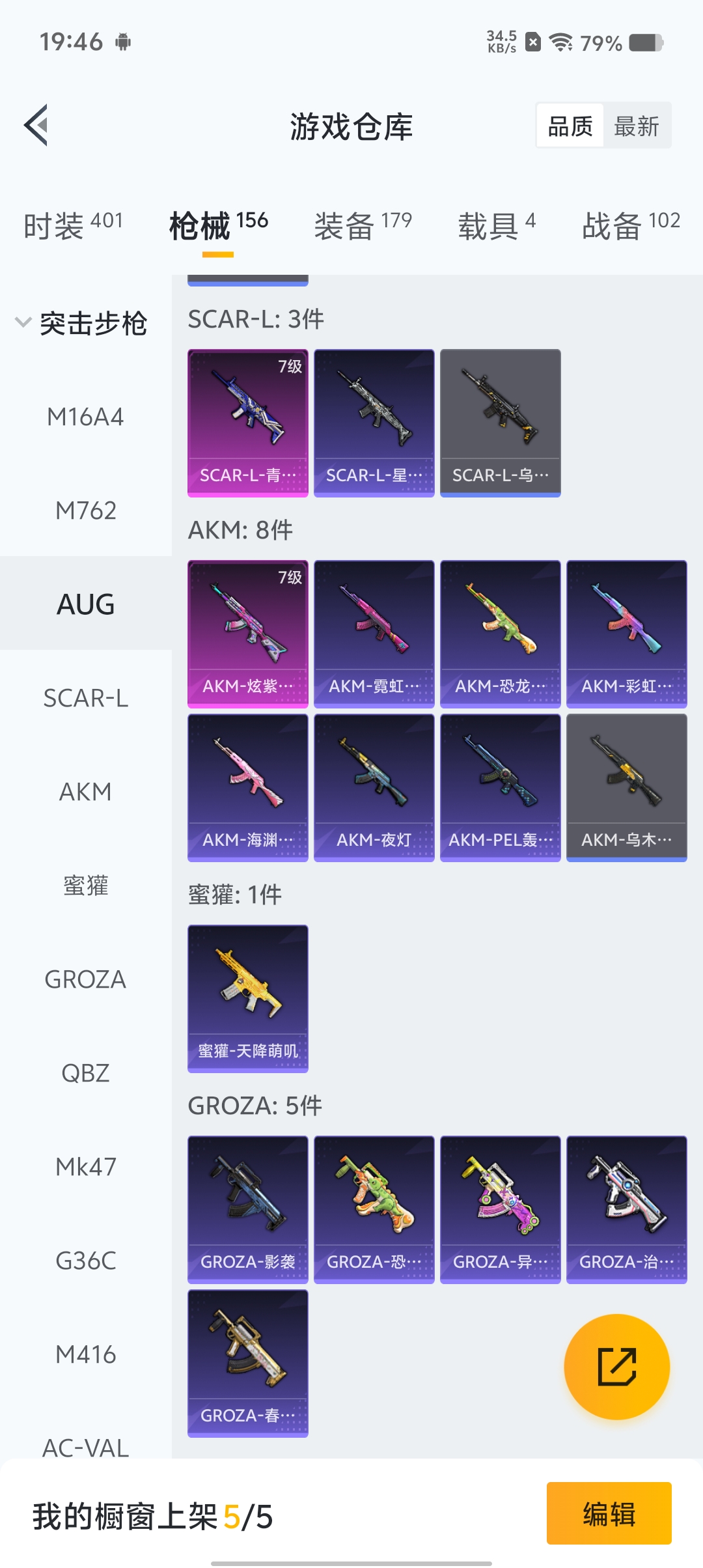The image size is (703, 1568).
Task: Open the SCAR-L-青 level 7 skin
Action: [248, 423]
